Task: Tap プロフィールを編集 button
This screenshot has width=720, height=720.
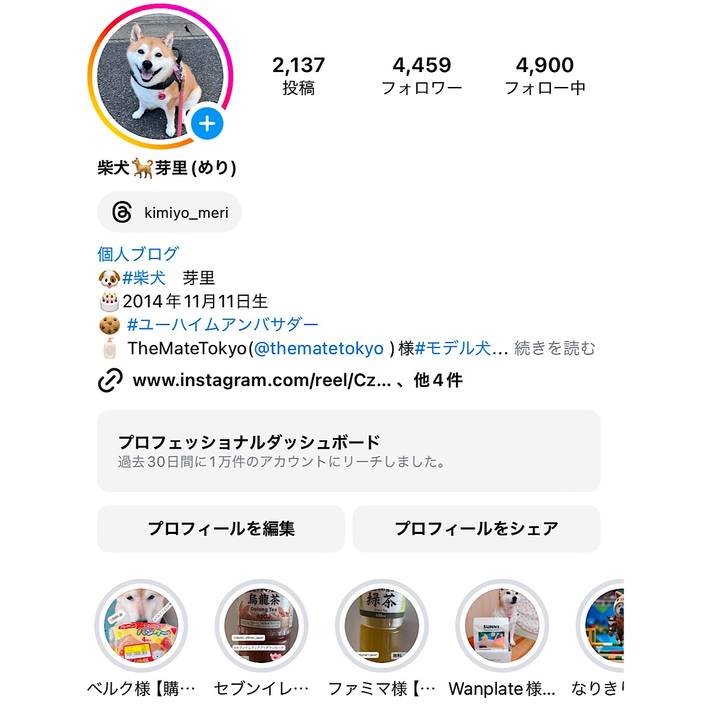Action: coord(220,529)
